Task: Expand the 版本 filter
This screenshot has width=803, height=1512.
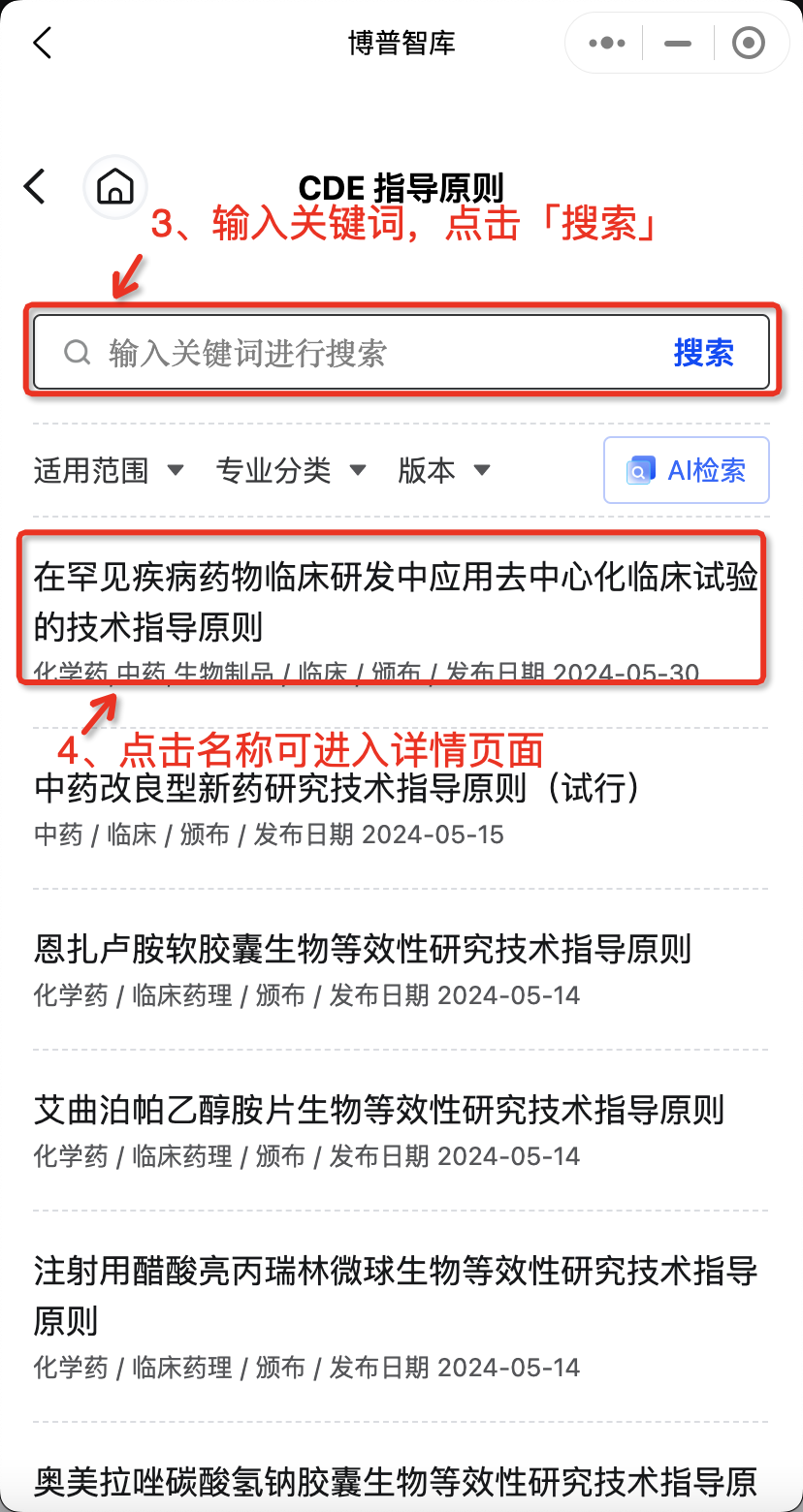Action: pos(443,471)
